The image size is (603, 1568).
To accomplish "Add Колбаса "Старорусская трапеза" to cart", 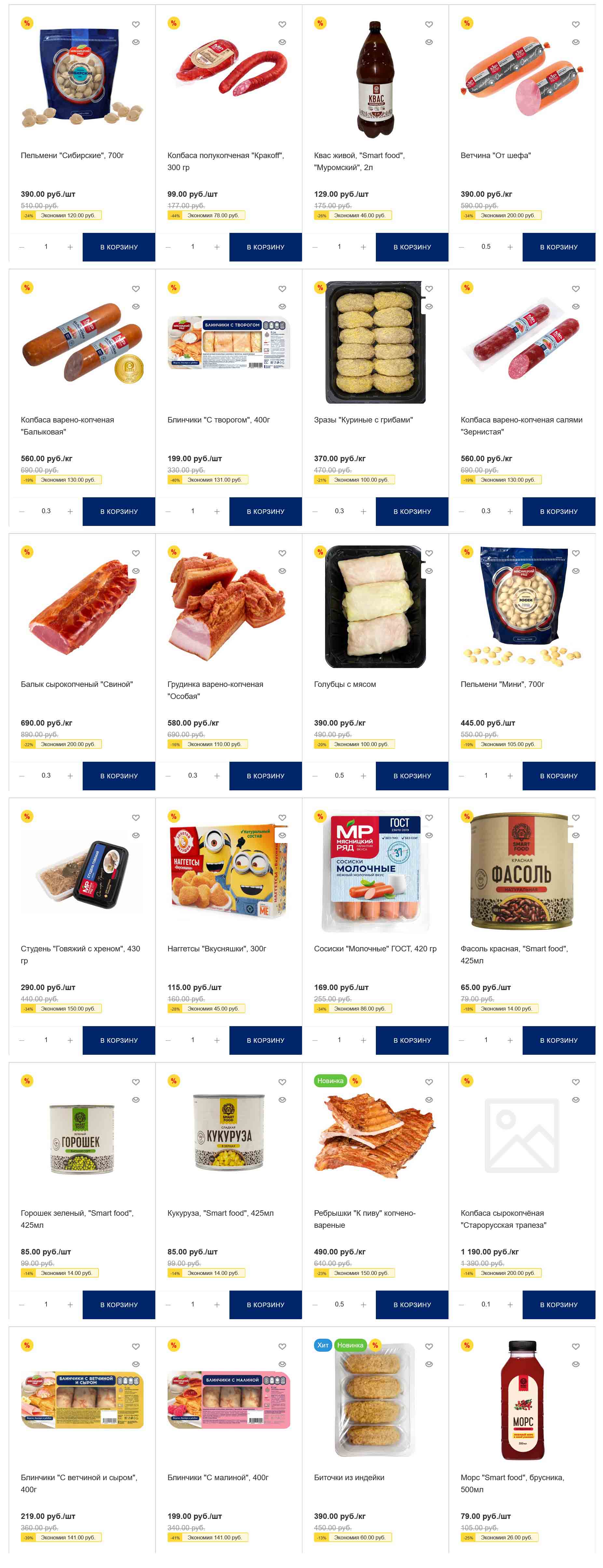I will click(558, 1305).
